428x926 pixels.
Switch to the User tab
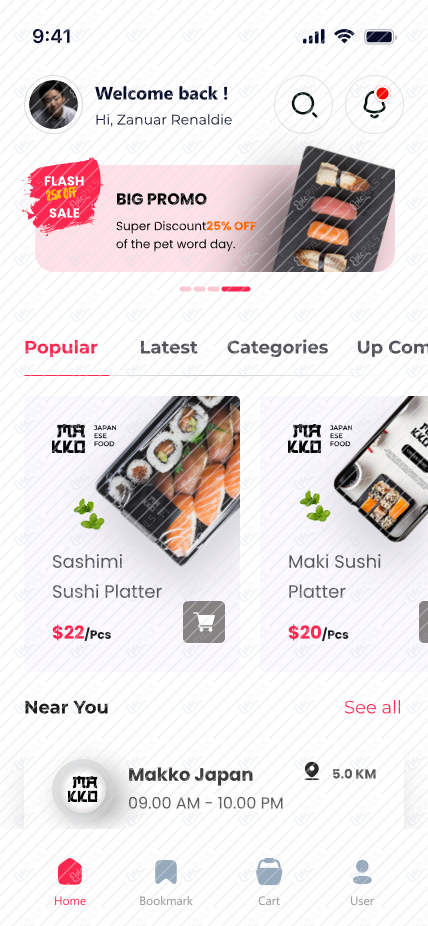pyautogui.click(x=362, y=882)
